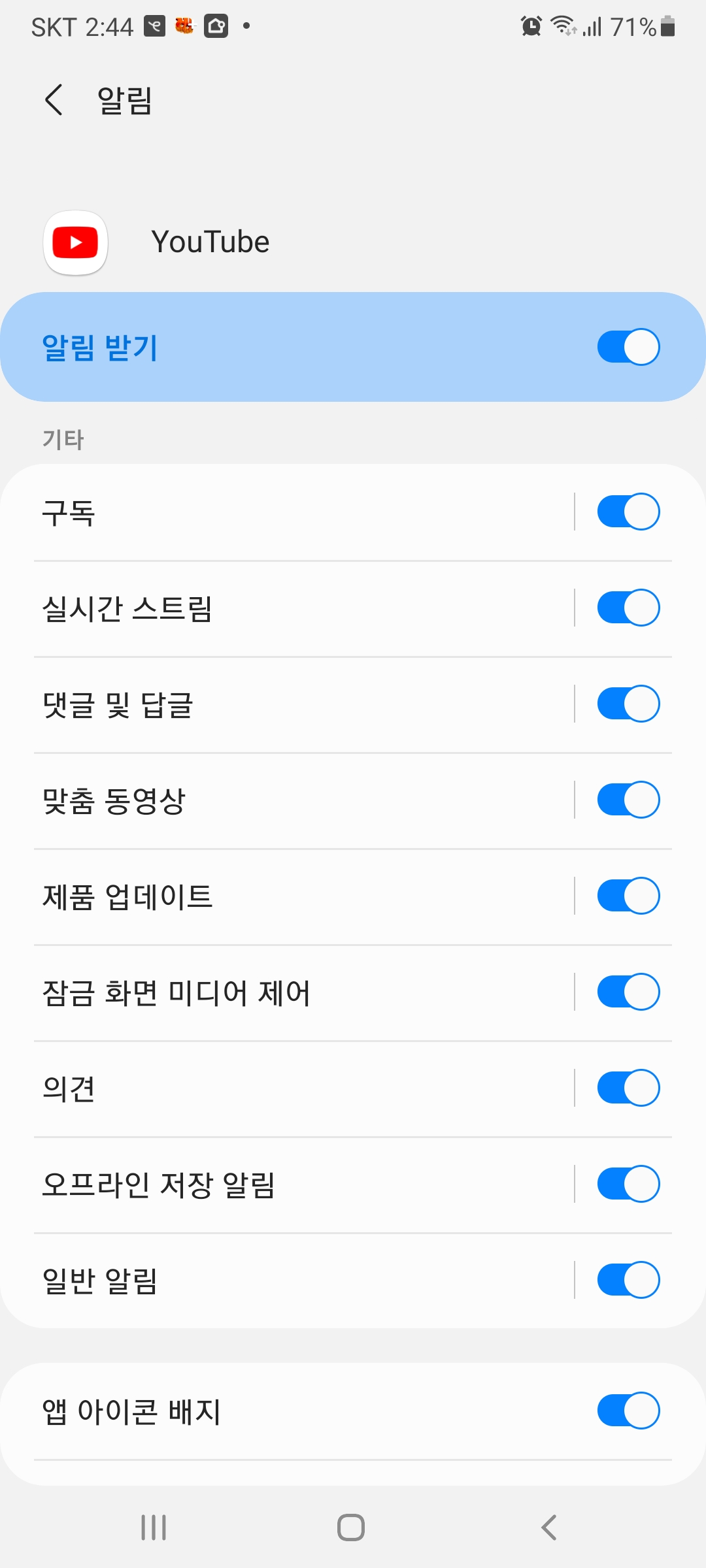Open recent apps from navigation bar
The height and width of the screenshot is (1568, 706).
pos(154,1527)
